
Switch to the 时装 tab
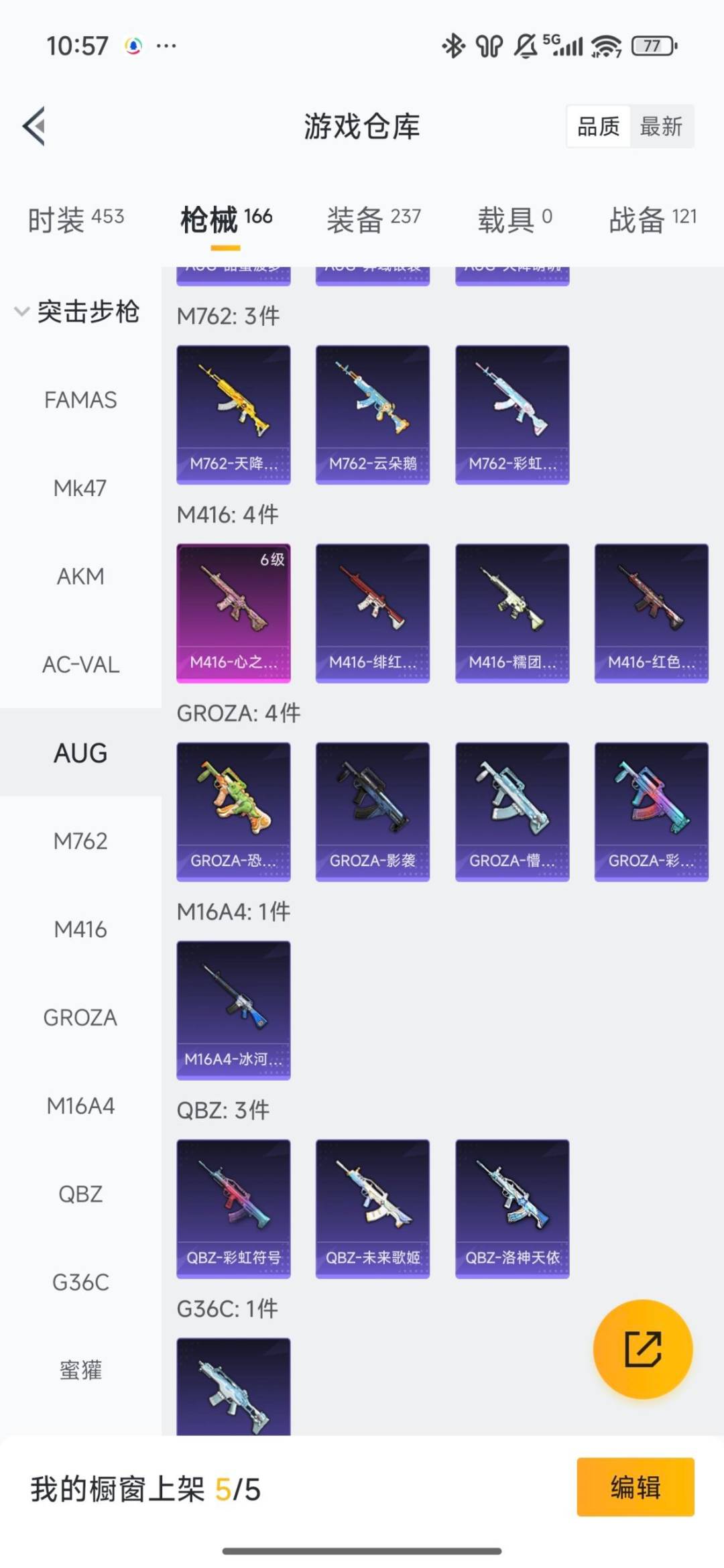[x=75, y=219]
